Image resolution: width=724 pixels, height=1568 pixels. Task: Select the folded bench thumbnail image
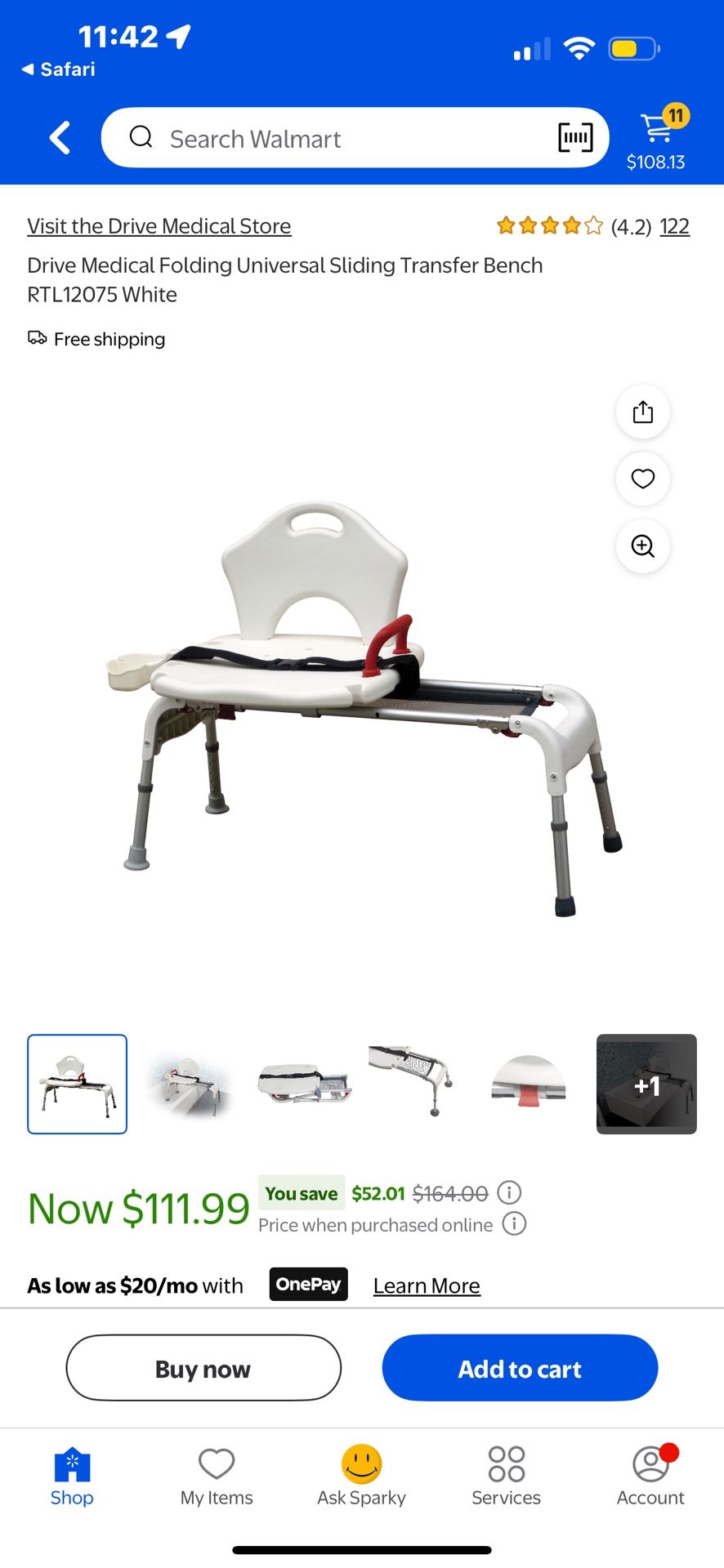tap(302, 1085)
